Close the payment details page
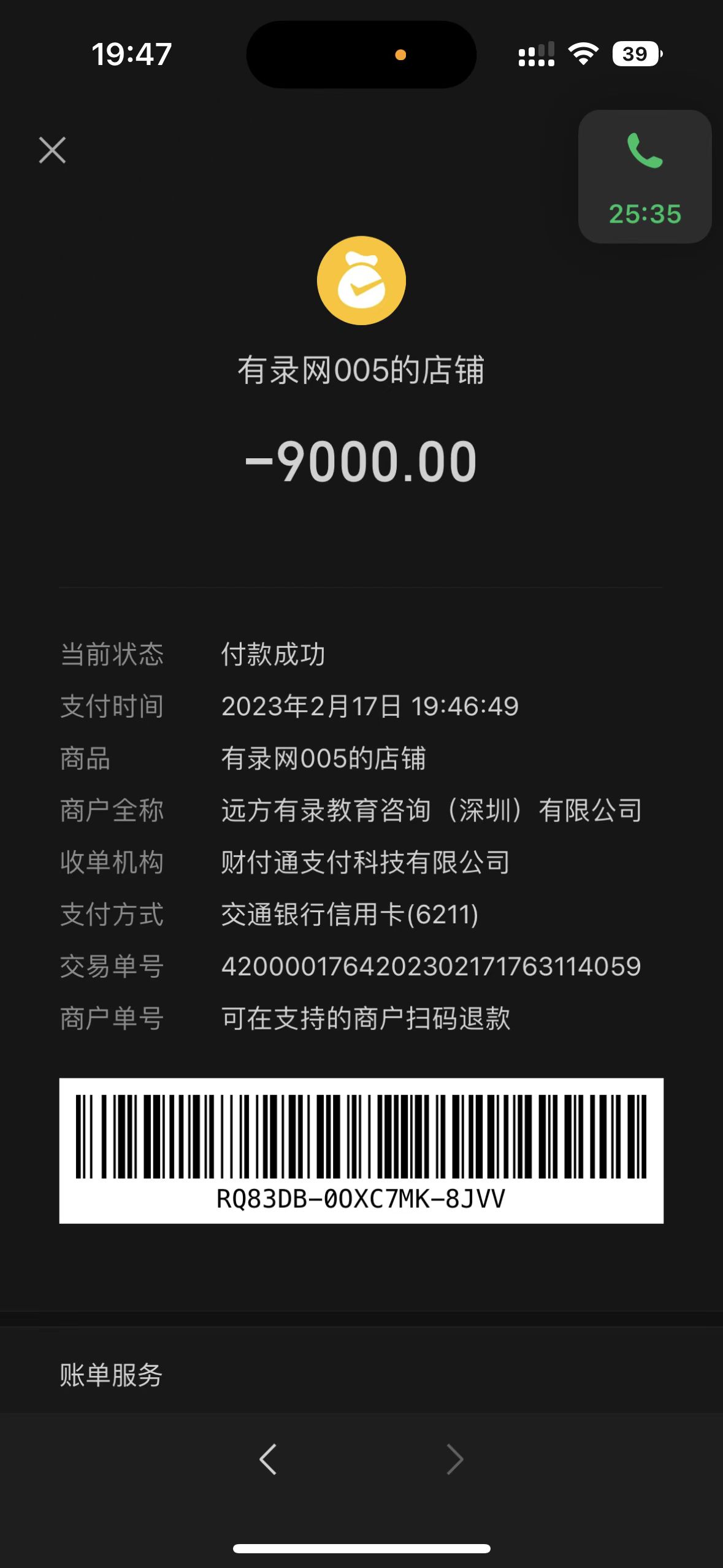The width and height of the screenshot is (723, 1568). tap(52, 150)
